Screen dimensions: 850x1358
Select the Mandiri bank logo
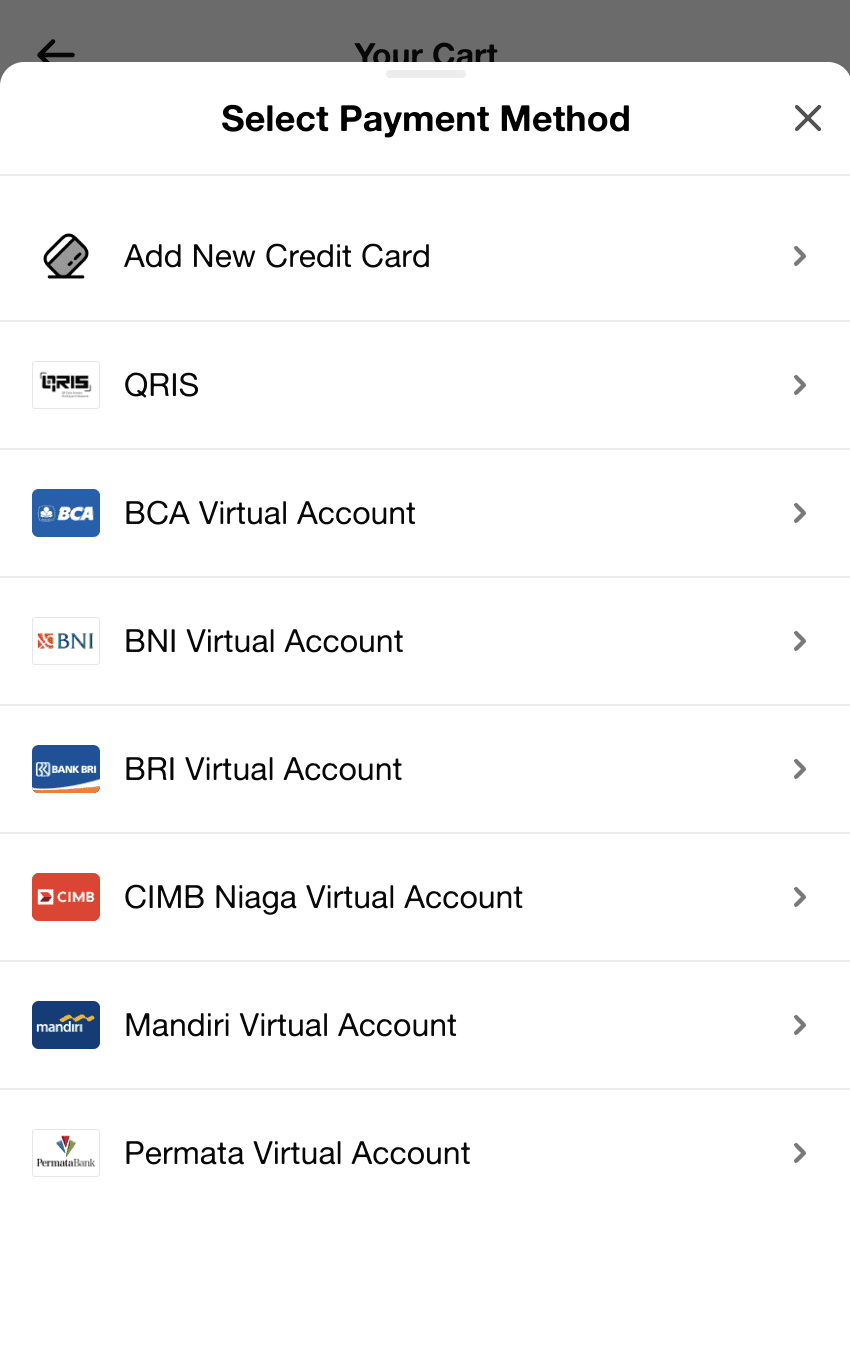click(65, 1024)
